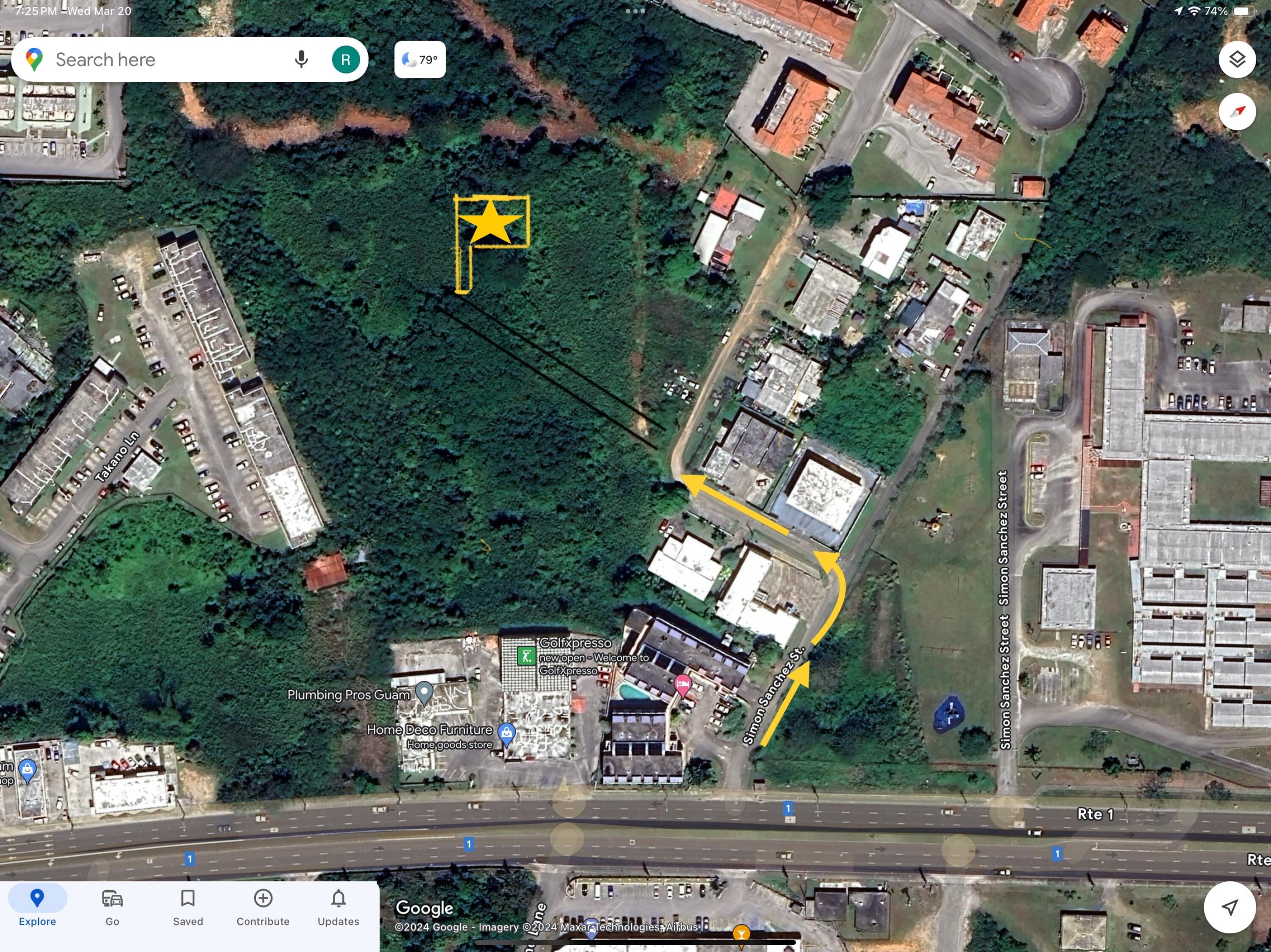Open the map layers selector

pos(1237,60)
